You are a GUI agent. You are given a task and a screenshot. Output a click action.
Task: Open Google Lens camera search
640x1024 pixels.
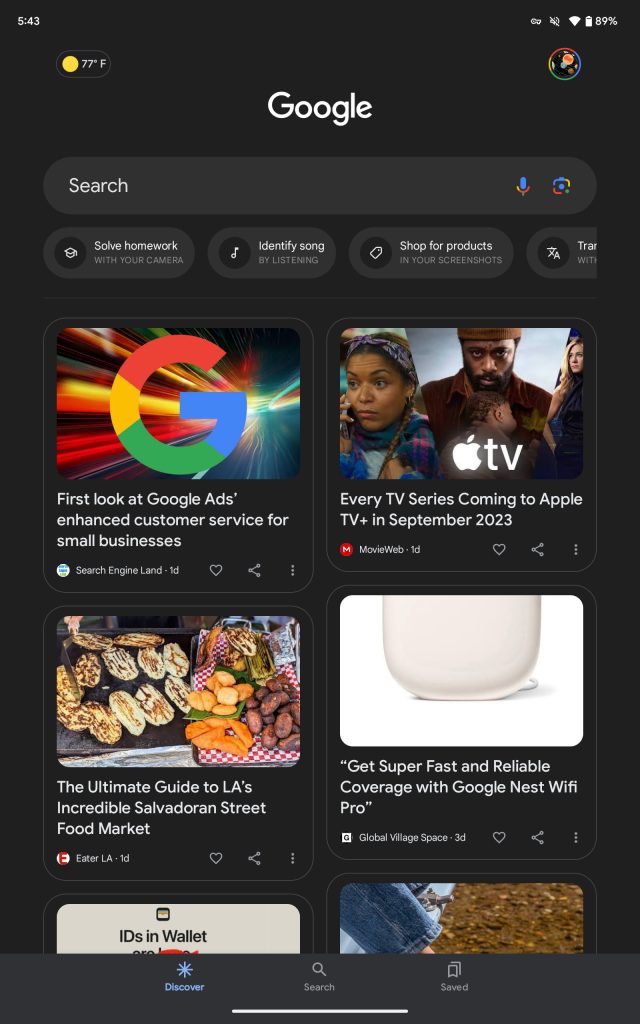[562, 186]
